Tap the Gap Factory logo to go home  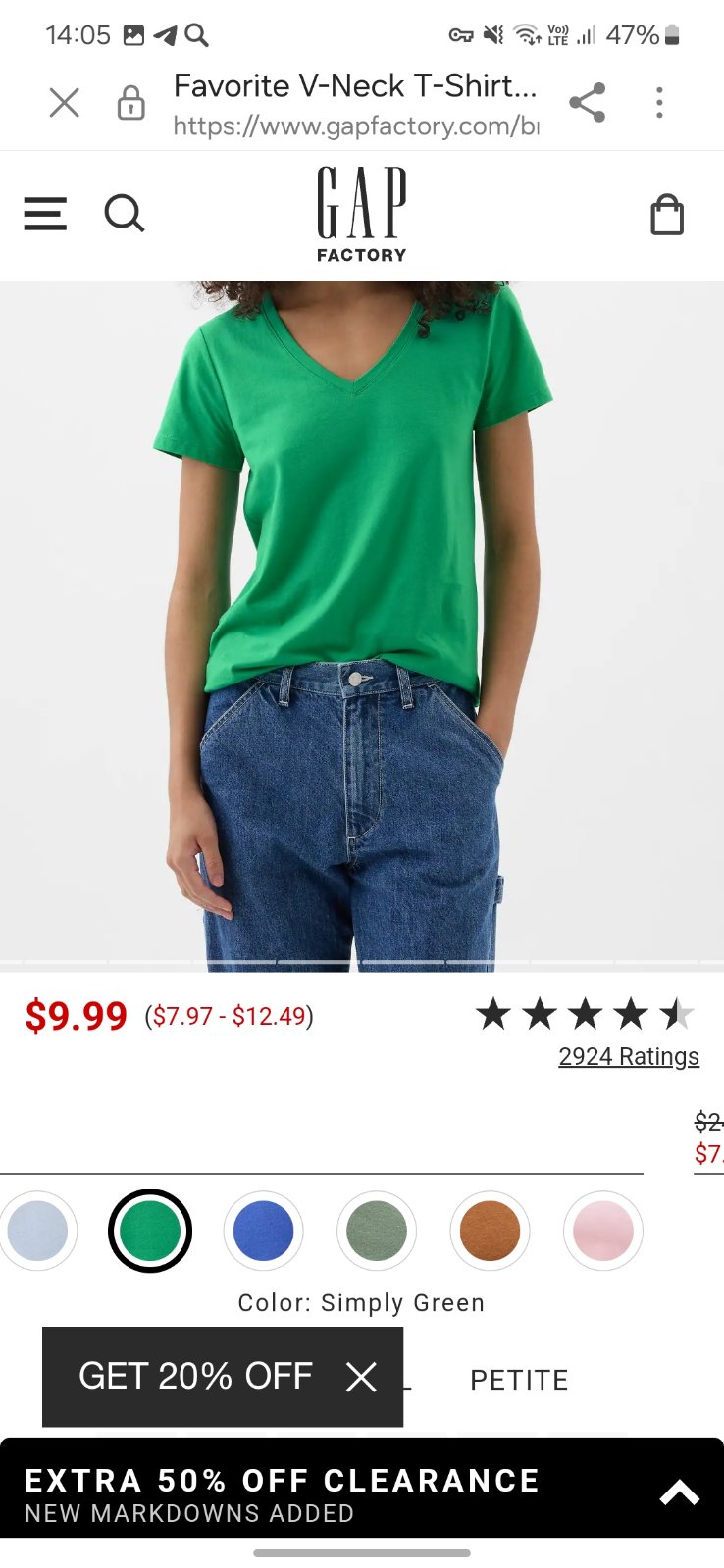[361, 214]
